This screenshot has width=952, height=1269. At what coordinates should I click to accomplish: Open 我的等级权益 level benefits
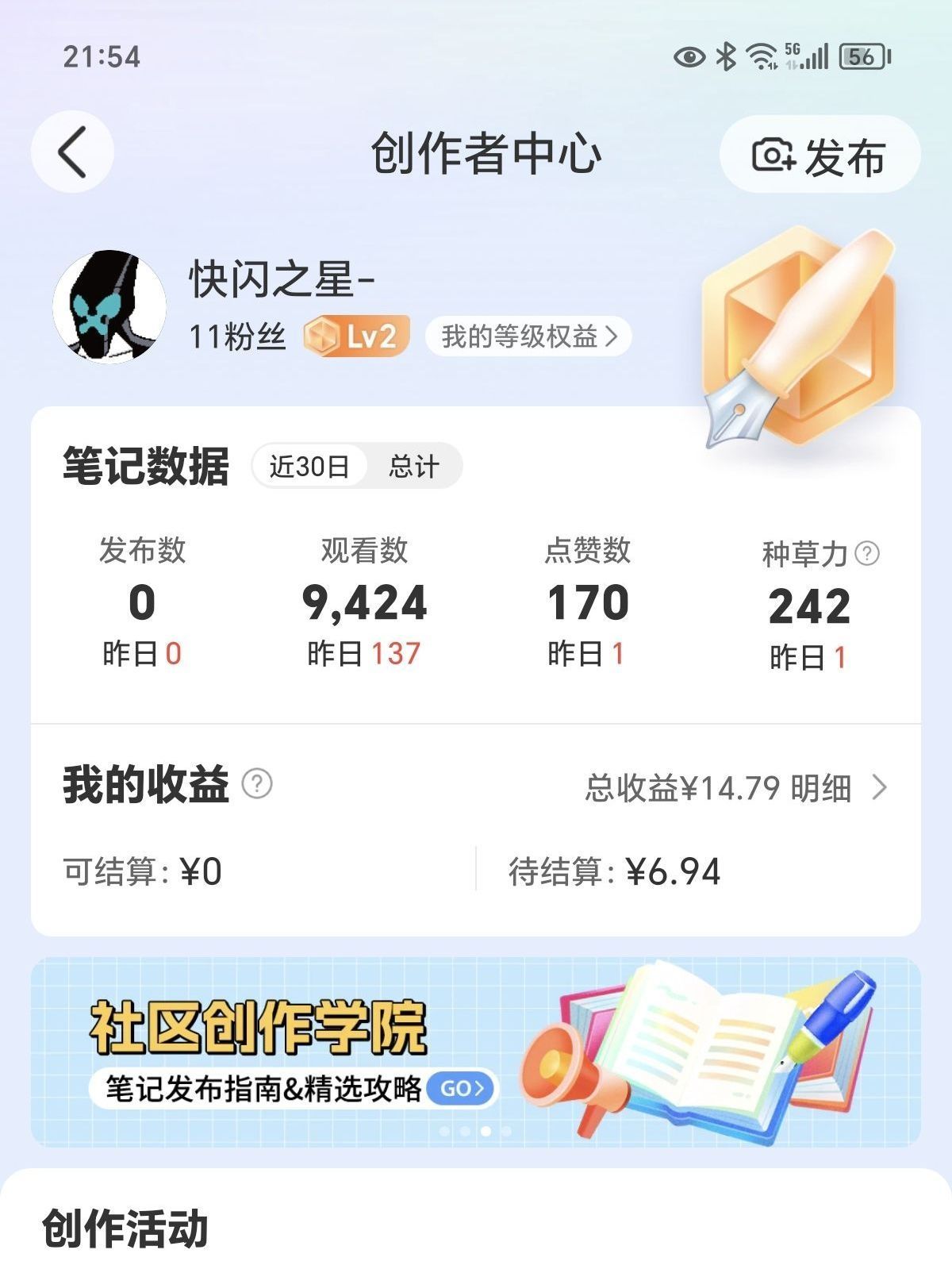point(528,336)
